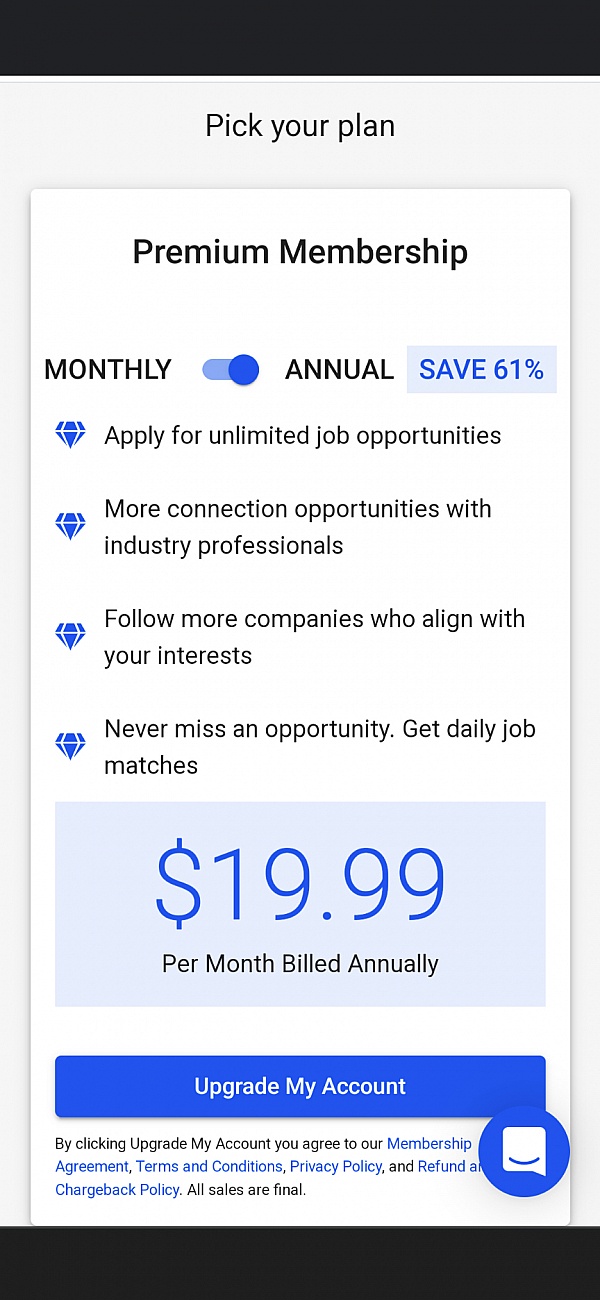Open the Membership Agreement link

(x=429, y=1144)
